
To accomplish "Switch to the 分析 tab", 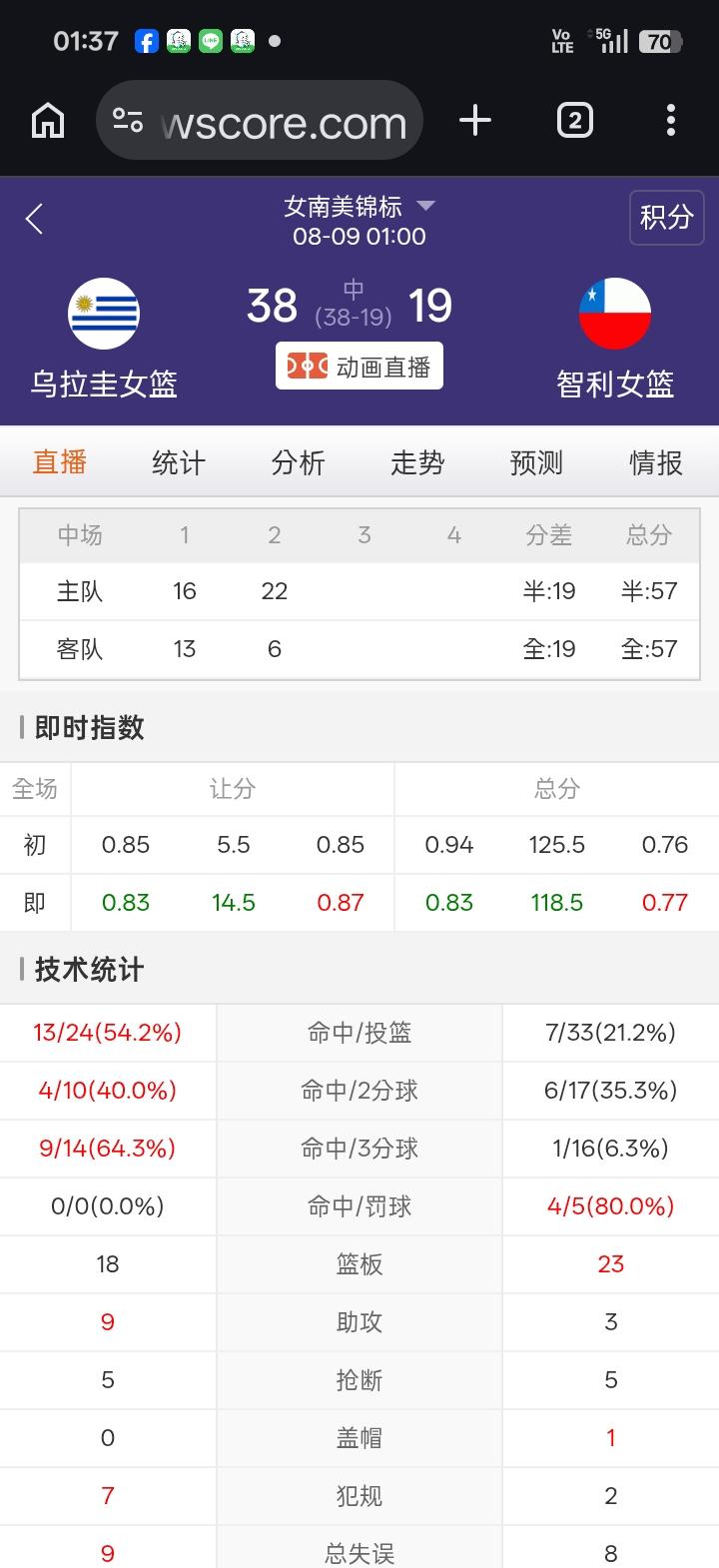I will [x=298, y=462].
